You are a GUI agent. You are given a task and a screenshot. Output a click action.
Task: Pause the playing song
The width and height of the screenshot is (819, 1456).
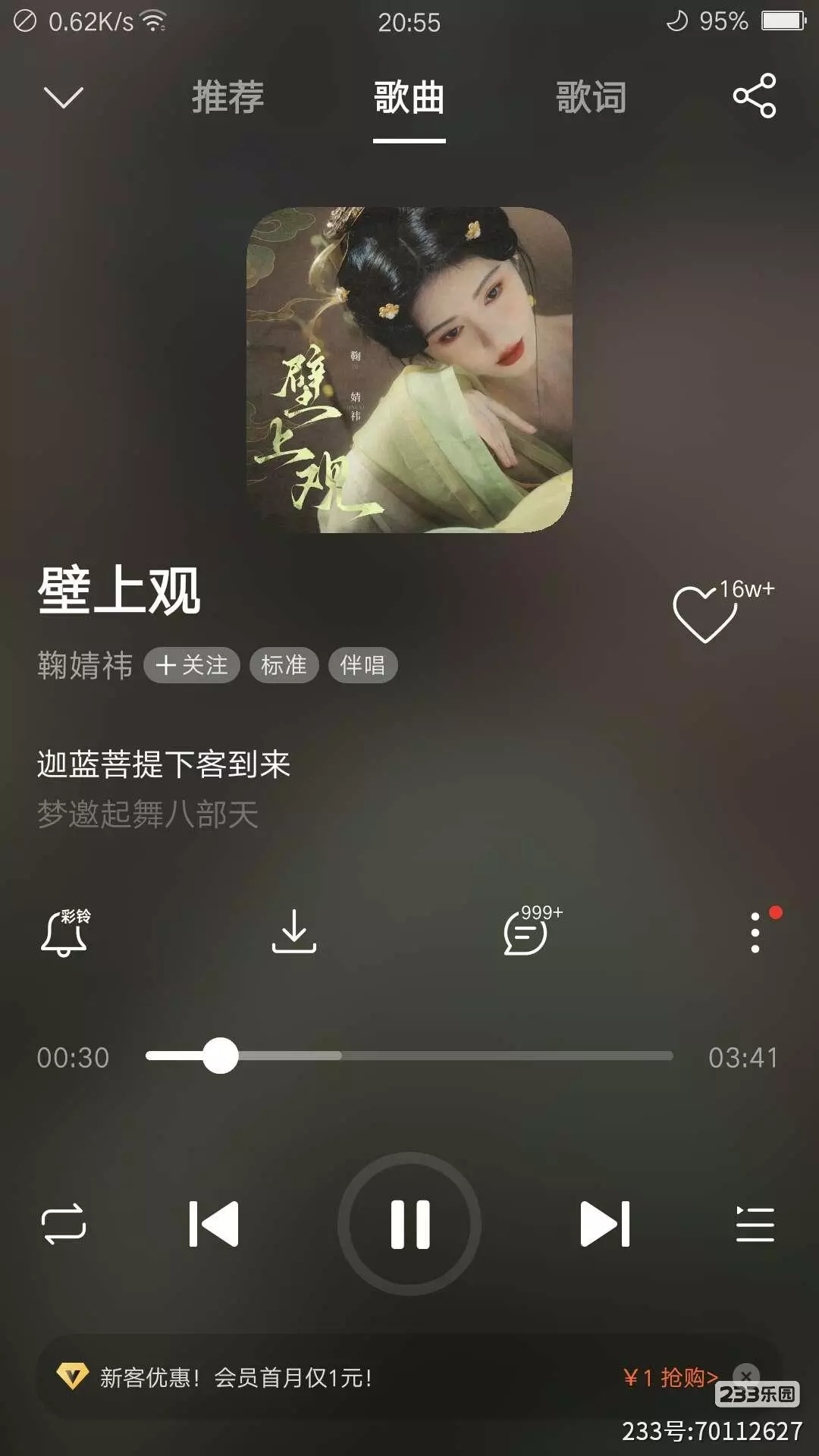pyautogui.click(x=409, y=1224)
